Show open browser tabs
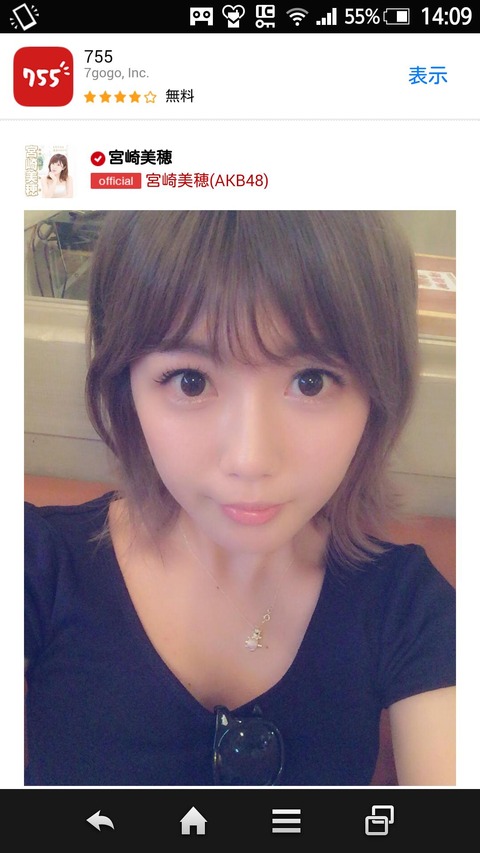The height and width of the screenshot is (853, 480). (379, 820)
